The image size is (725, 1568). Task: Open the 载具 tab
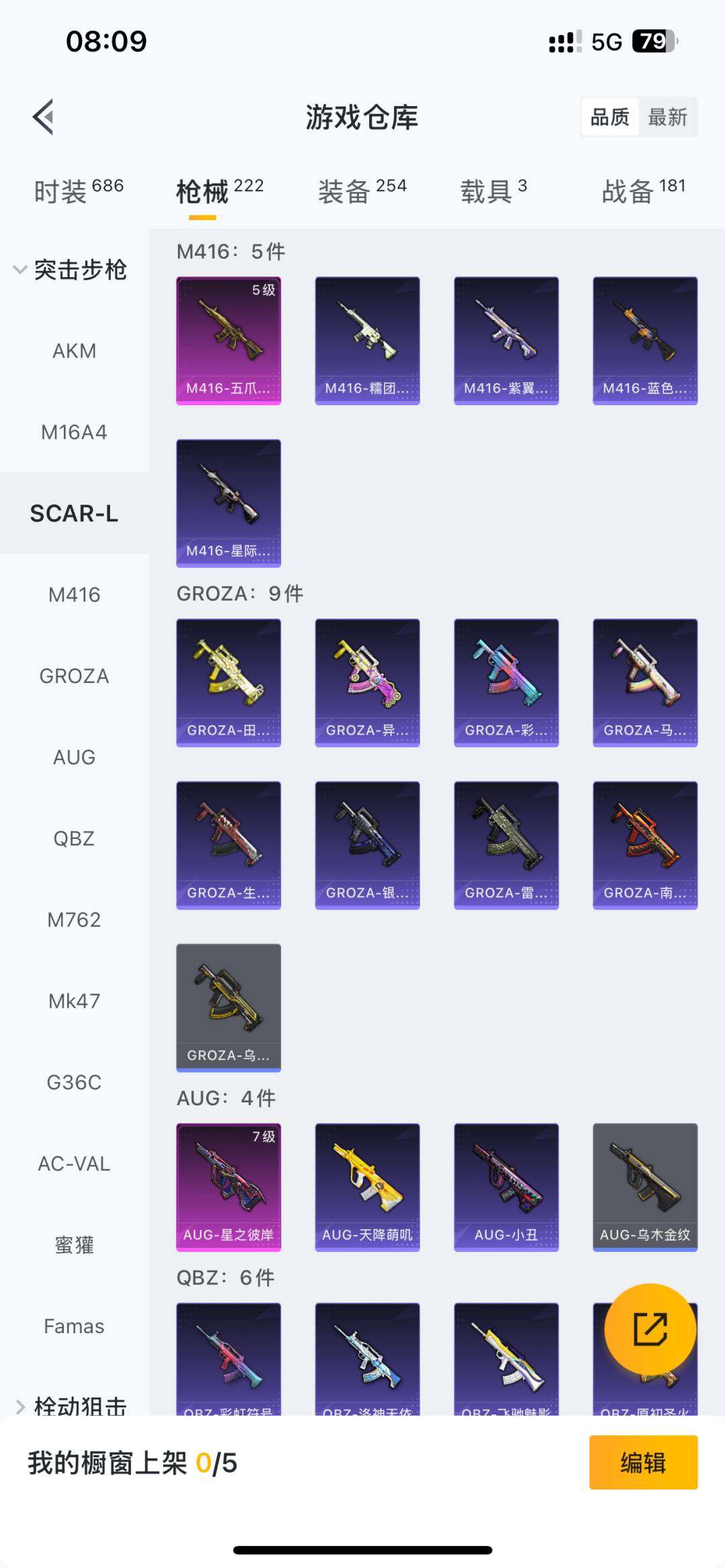point(493,191)
